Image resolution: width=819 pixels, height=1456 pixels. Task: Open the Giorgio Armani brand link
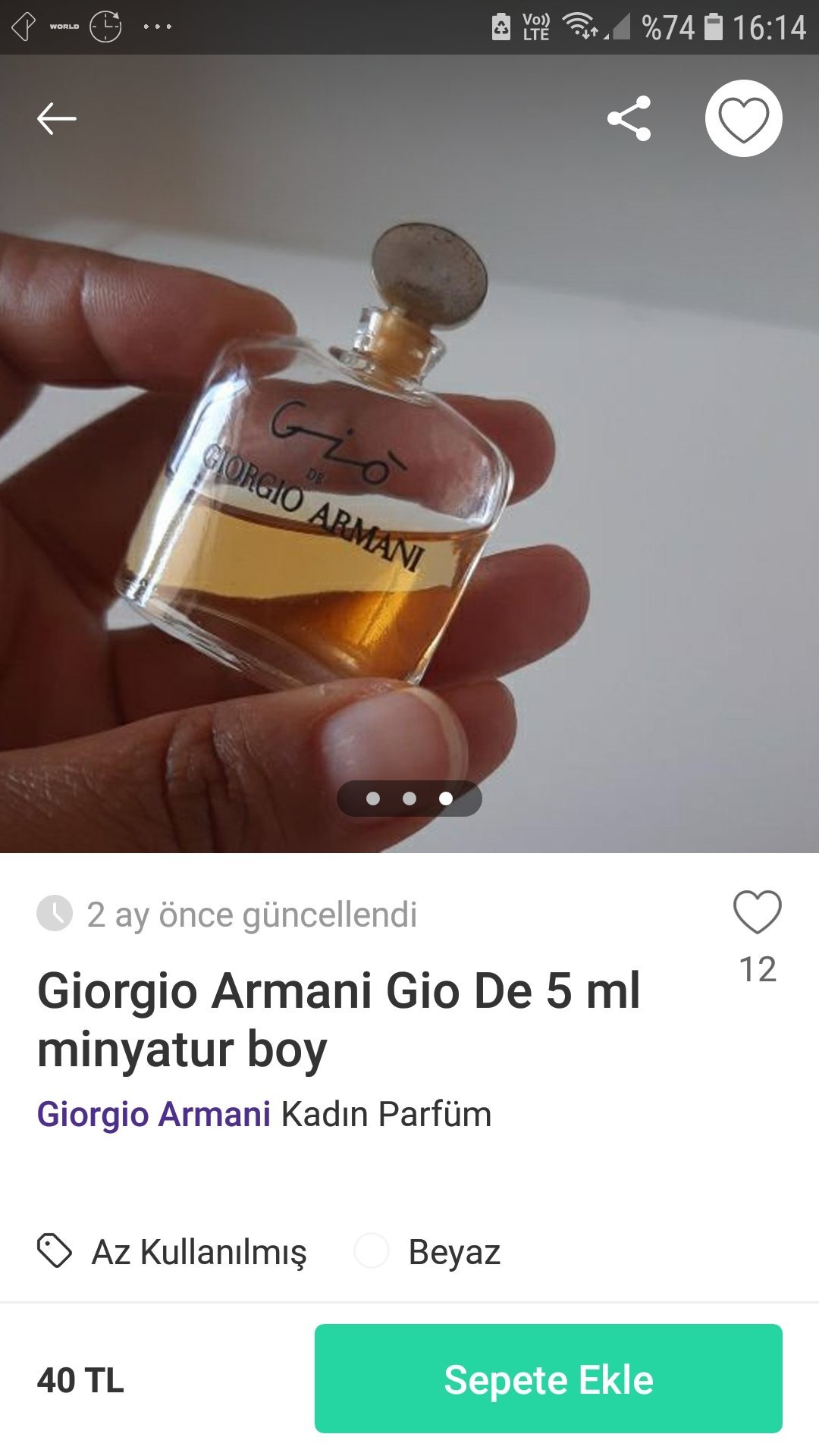coord(154,1115)
